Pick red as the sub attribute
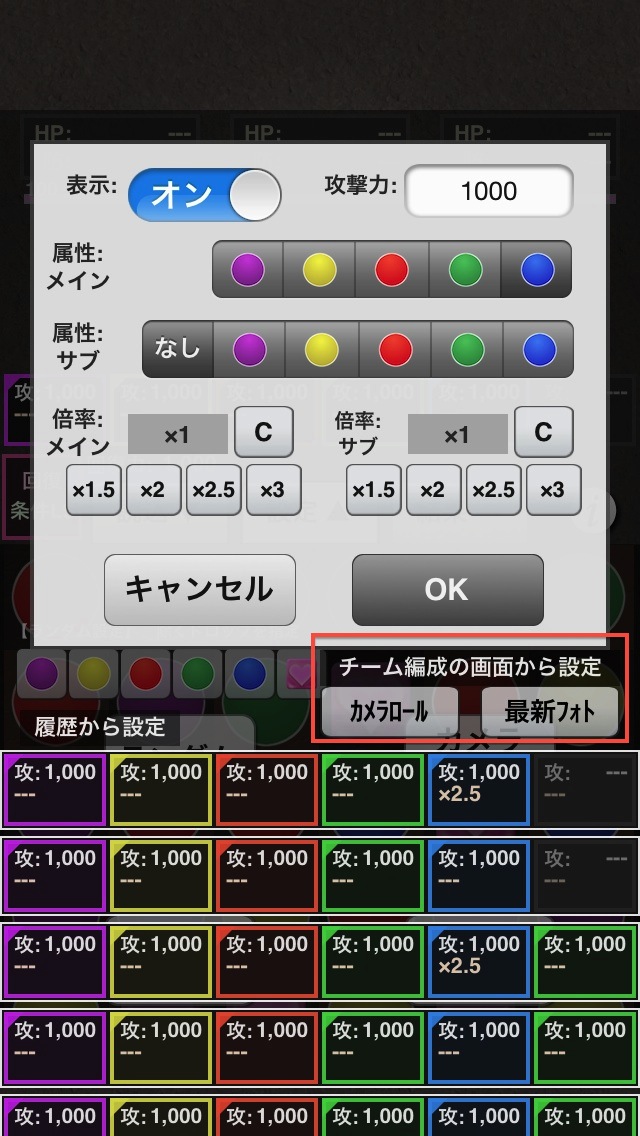The image size is (640, 1136). pyautogui.click(x=395, y=349)
